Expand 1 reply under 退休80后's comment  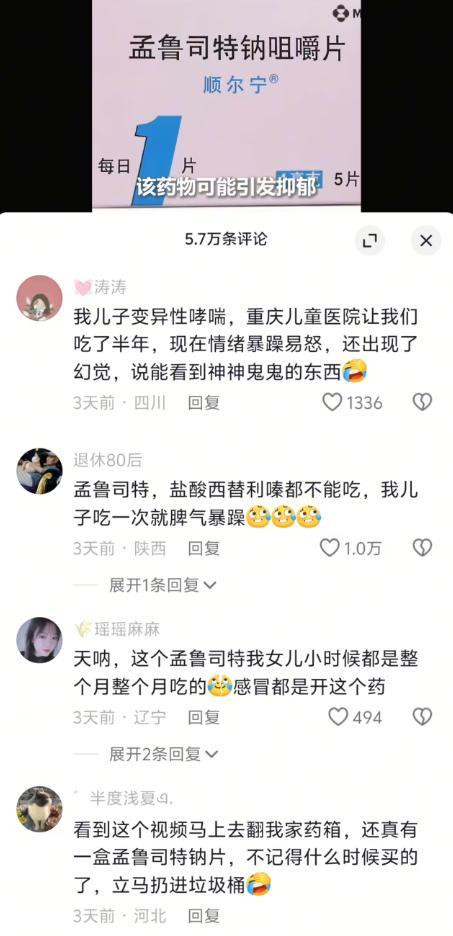coord(162,585)
